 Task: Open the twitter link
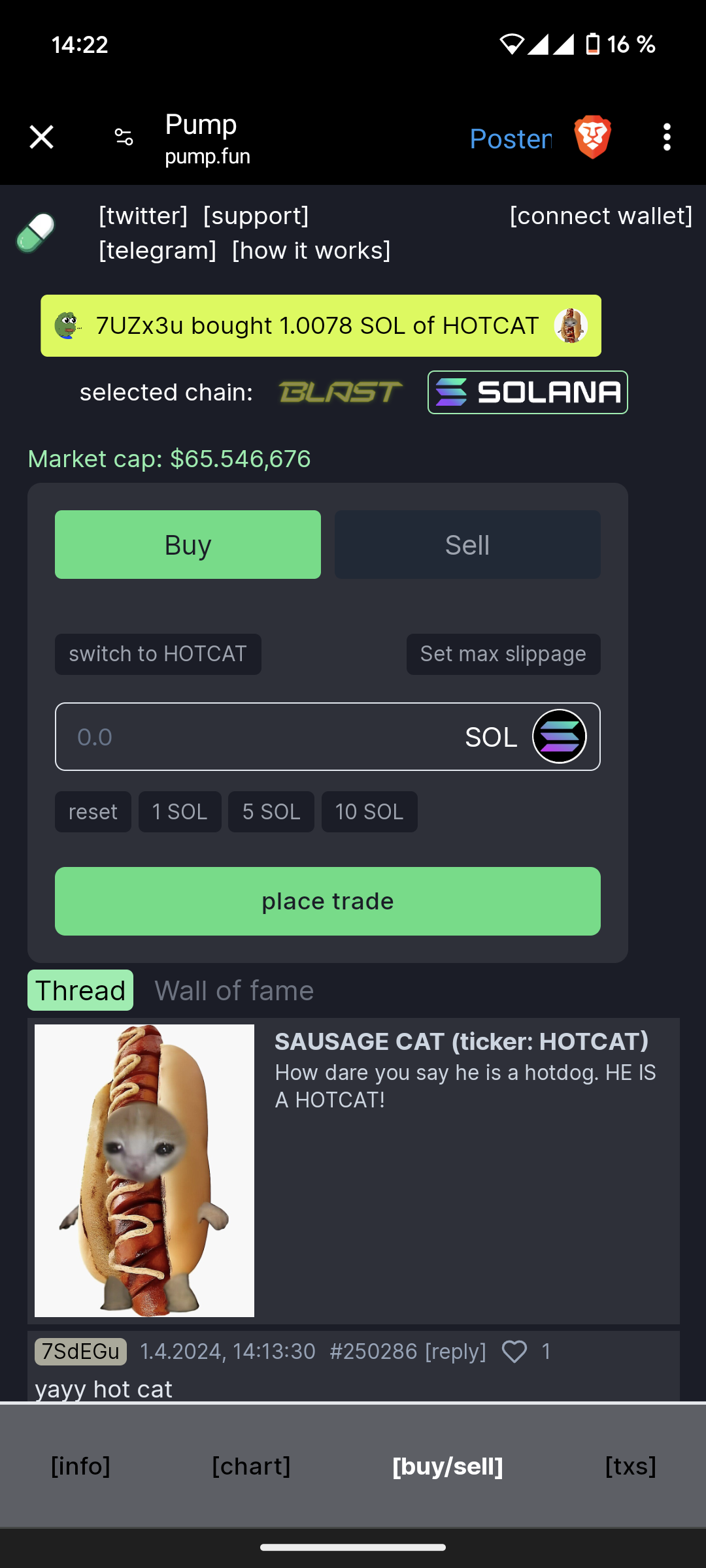tap(143, 216)
